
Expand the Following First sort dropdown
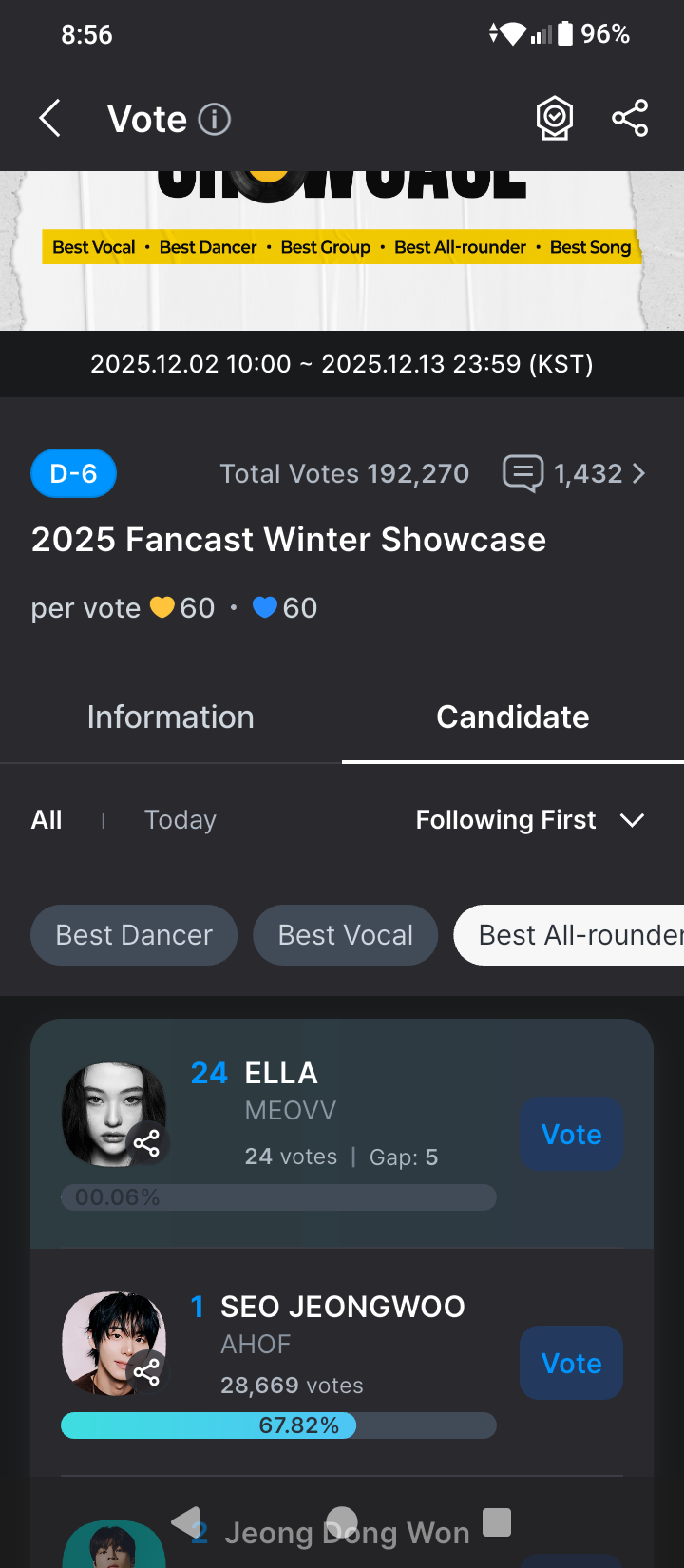tap(530, 819)
